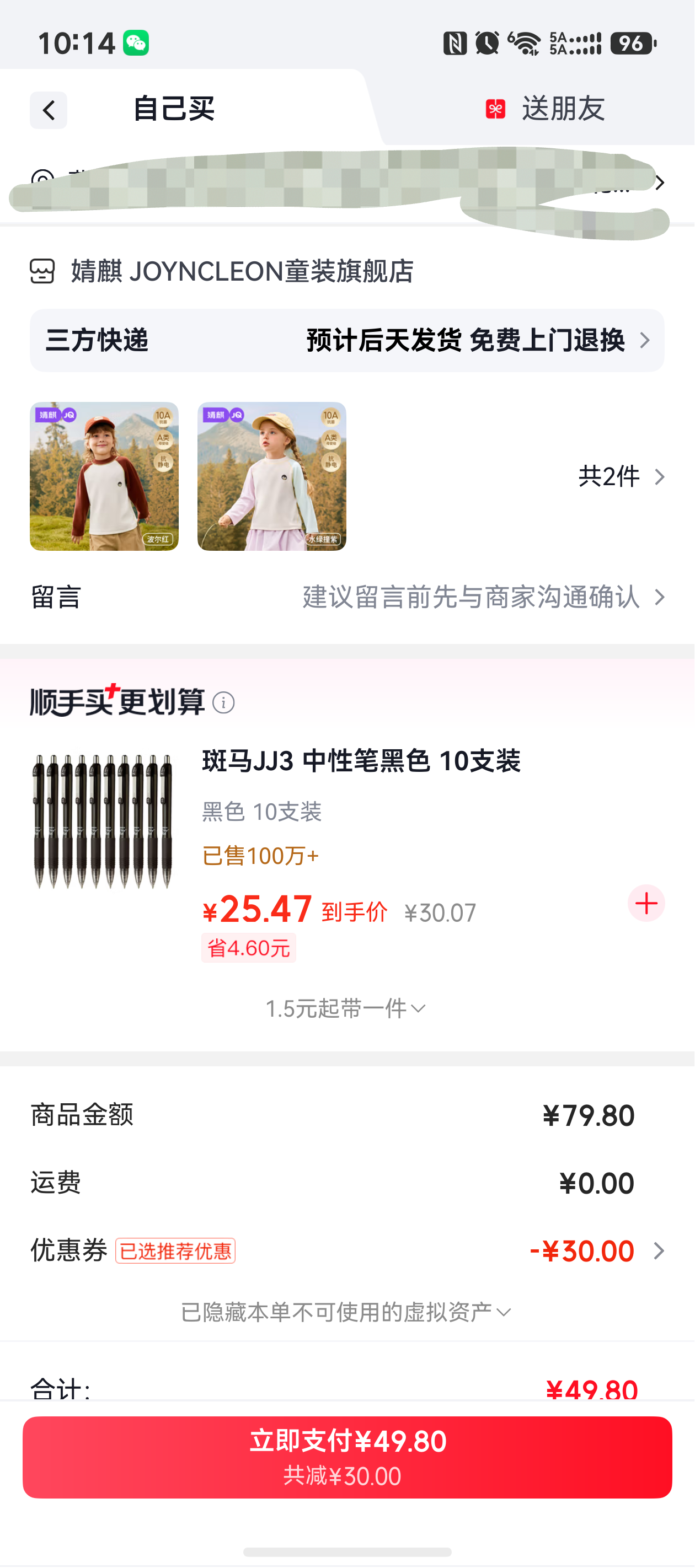The height and width of the screenshot is (1568, 695).
Task: Go back using the top-left arrow
Action: (49, 110)
